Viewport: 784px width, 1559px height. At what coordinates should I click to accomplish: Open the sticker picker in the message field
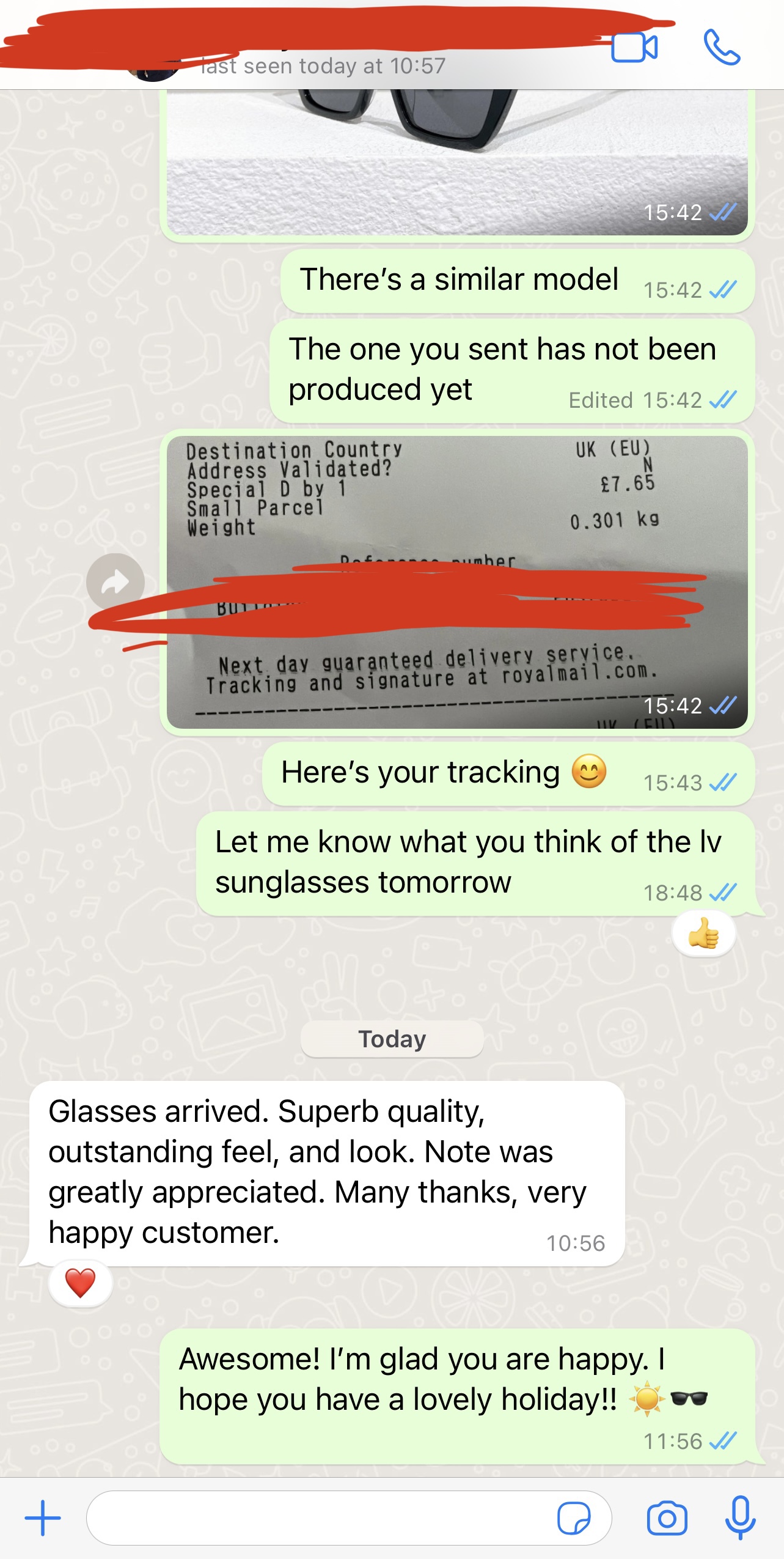coord(574,1518)
